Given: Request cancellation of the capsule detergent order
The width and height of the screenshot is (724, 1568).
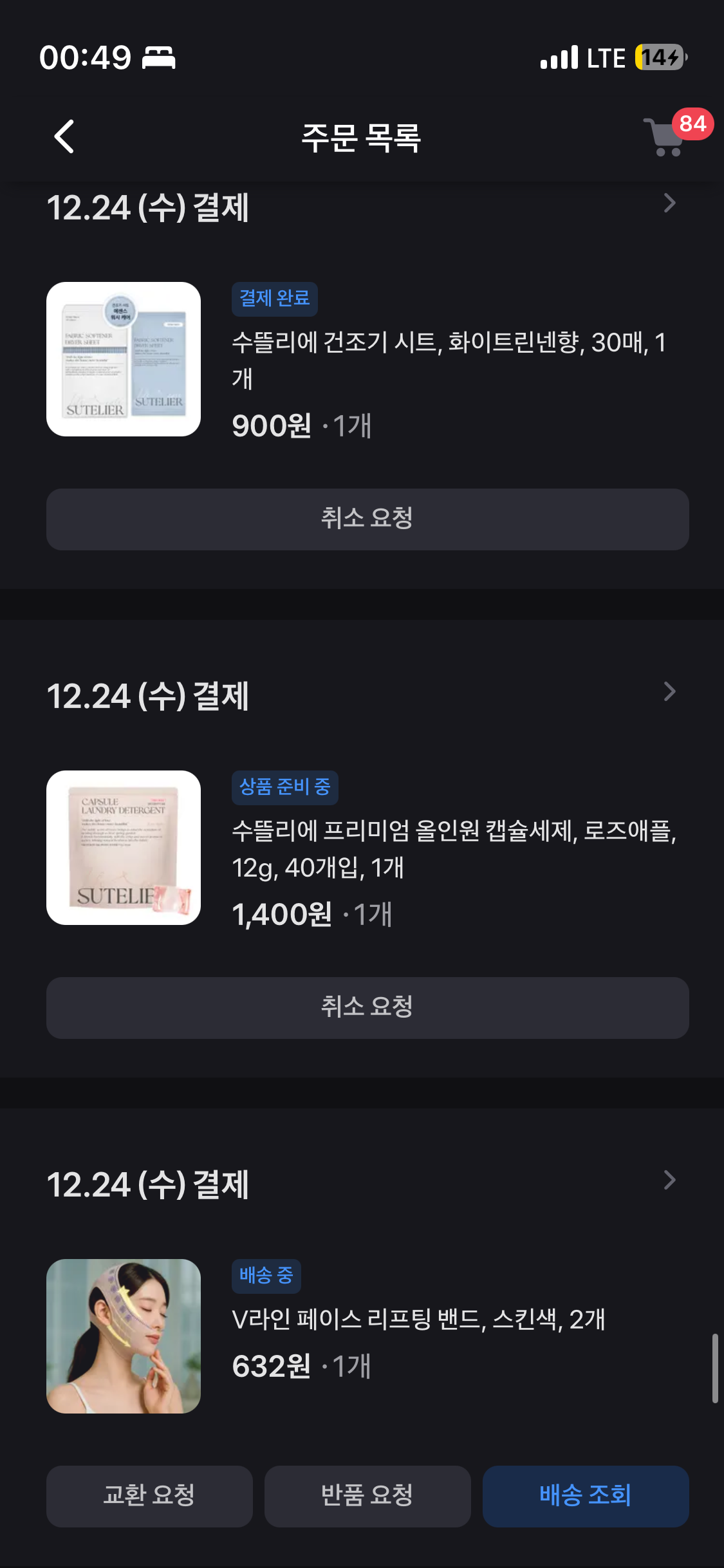Looking at the screenshot, I should (367, 1007).
